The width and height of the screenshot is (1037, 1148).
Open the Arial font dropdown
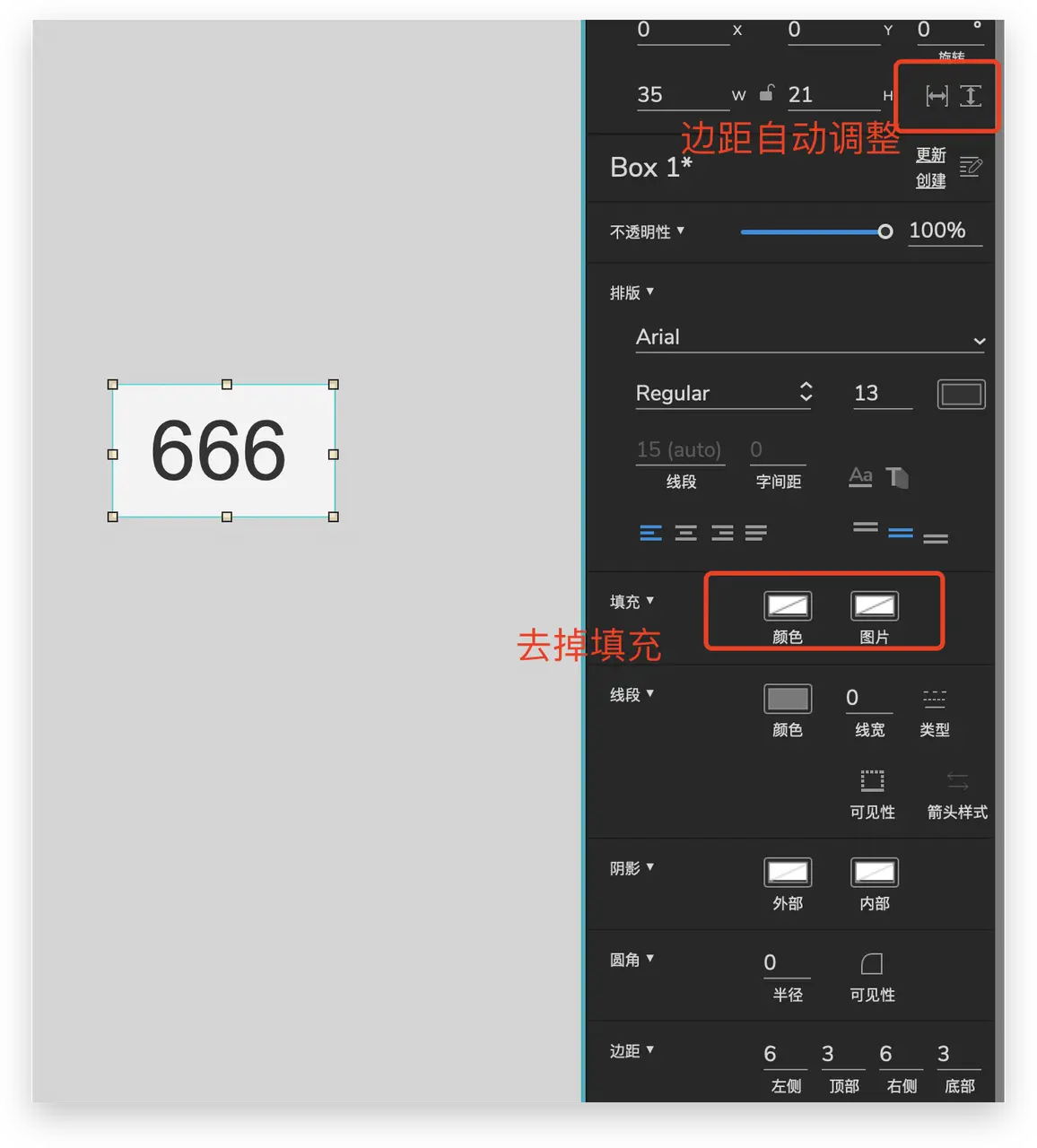pos(809,338)
